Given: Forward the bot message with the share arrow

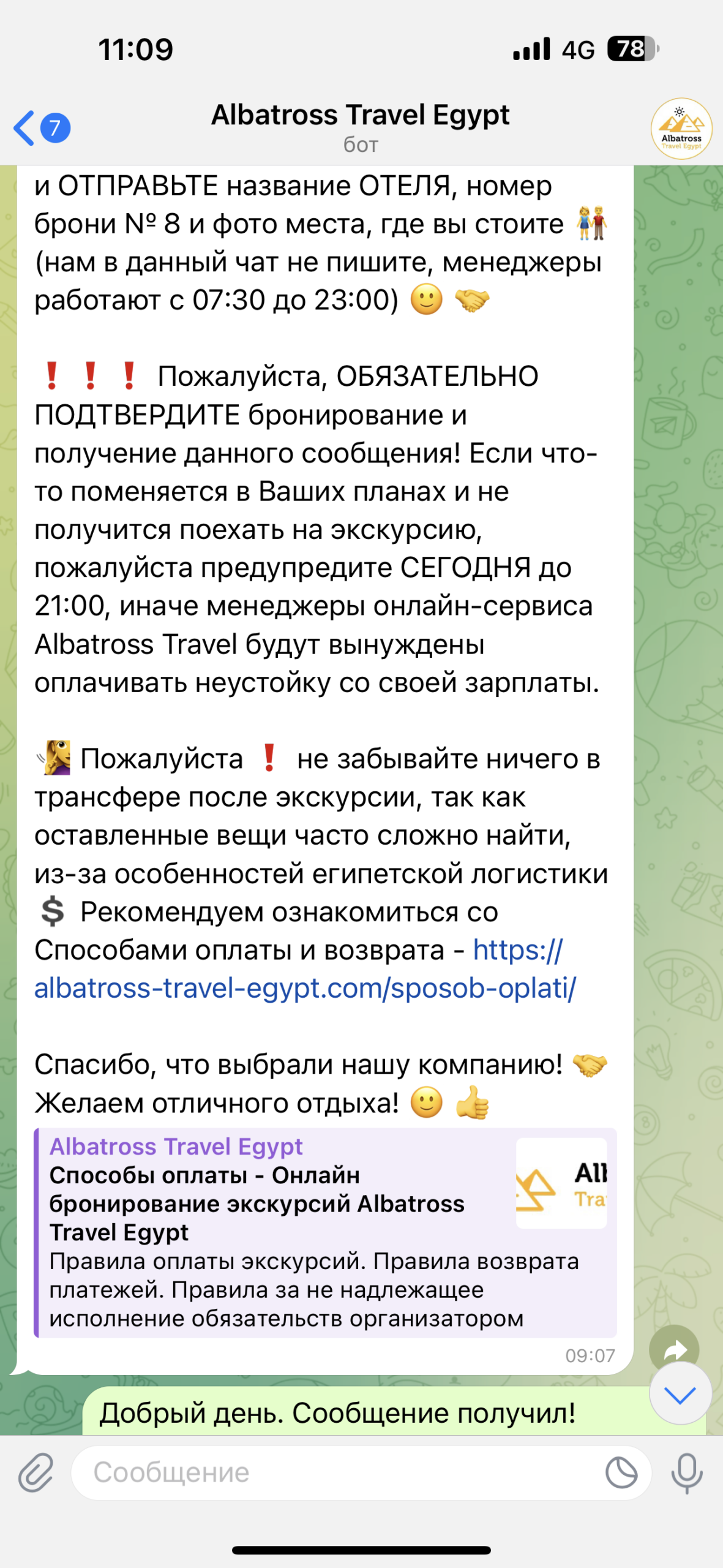Looking at the screenshot, I should click(x=674, y=1348).
